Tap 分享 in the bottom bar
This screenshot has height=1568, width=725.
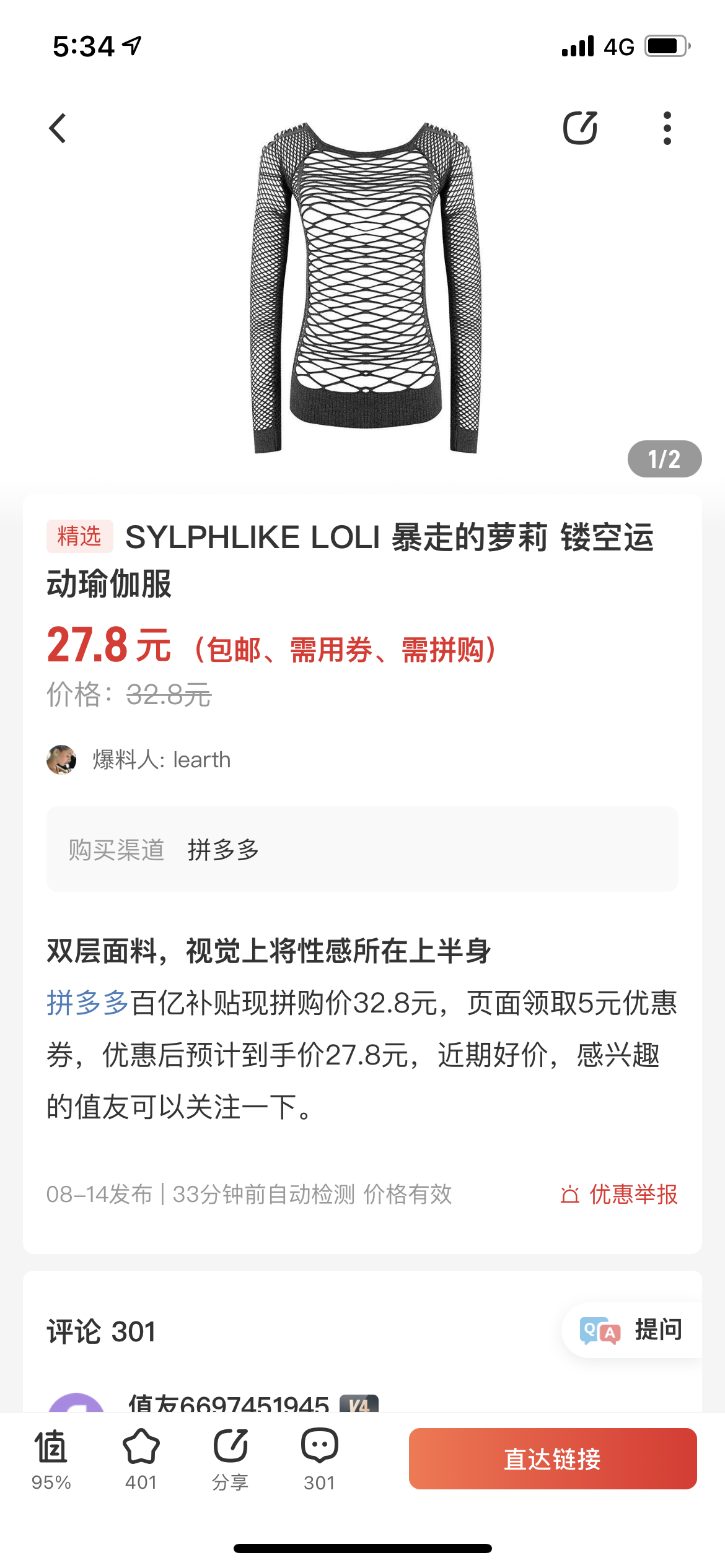pyautogui.click(x=231, y=1459)
